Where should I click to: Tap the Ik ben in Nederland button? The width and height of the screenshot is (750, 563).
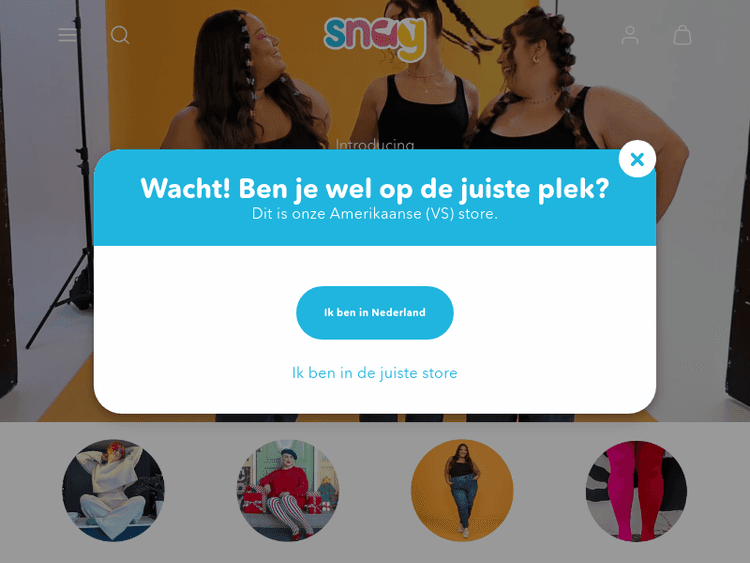coord(375,313)
